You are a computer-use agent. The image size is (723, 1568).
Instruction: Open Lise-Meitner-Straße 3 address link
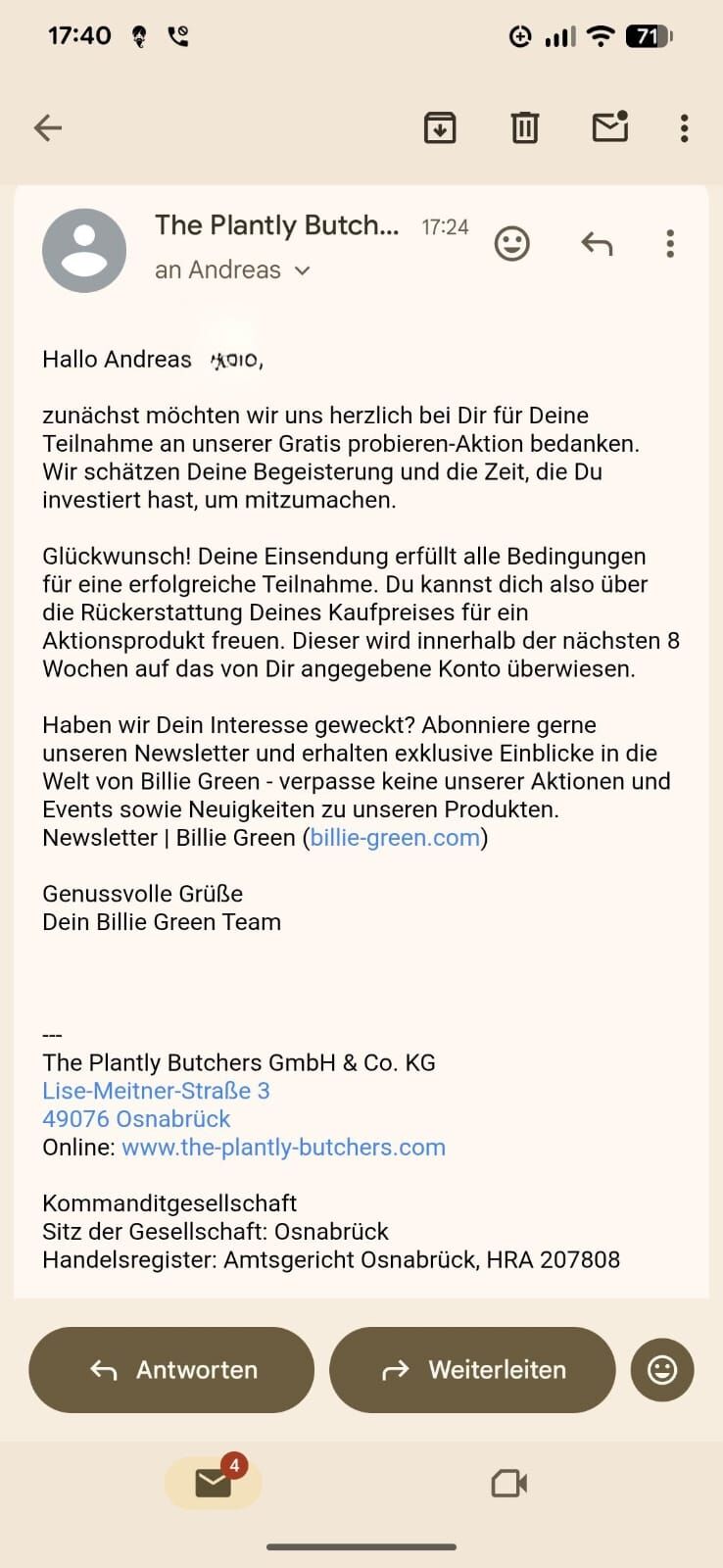(x=156, y=1091)
